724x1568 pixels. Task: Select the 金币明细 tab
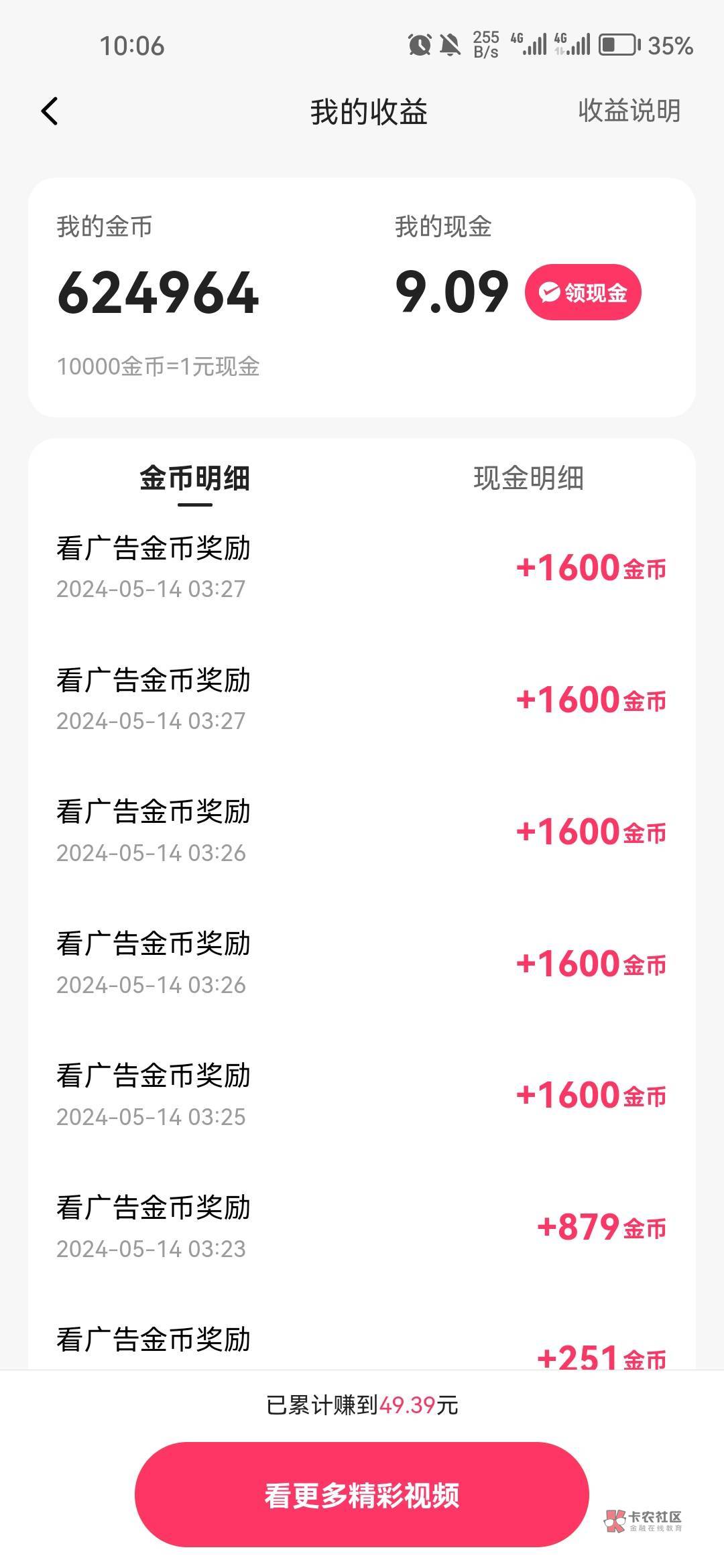[x=194, y=478]
